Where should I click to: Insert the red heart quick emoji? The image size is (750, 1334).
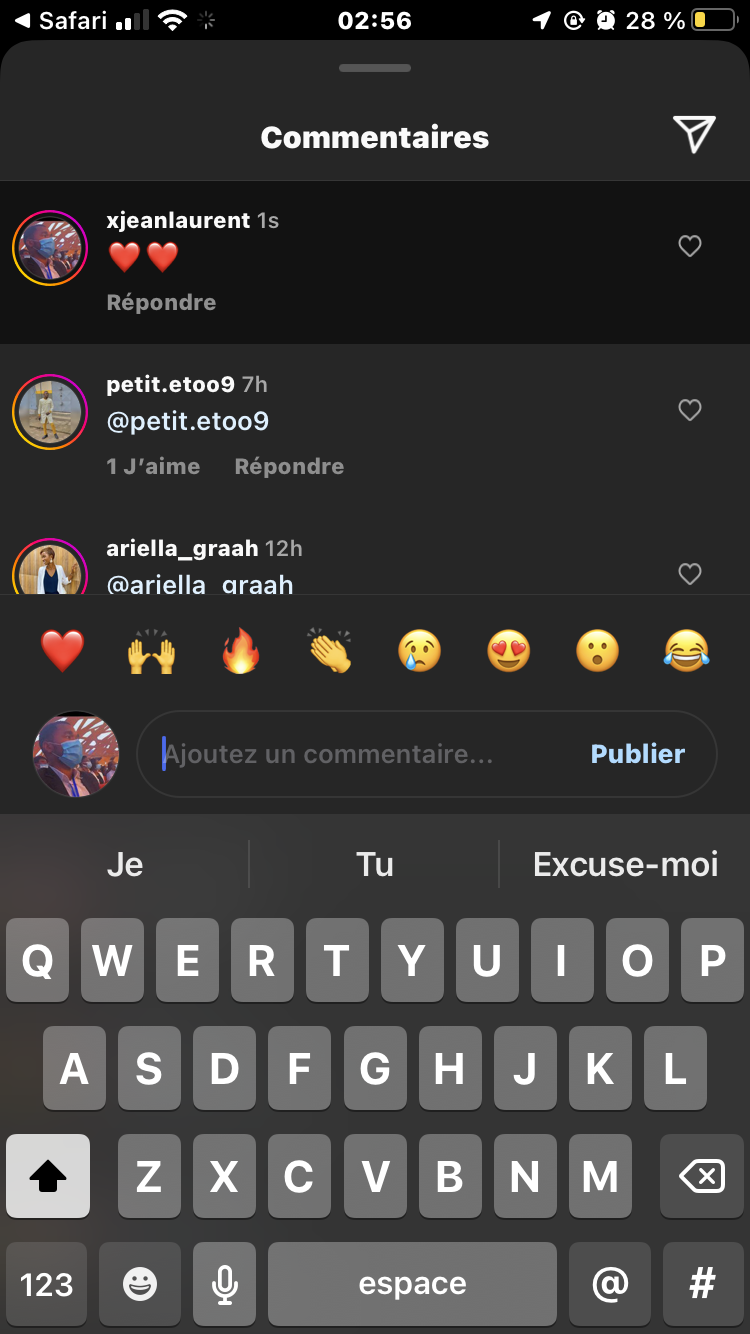pyautogui.click(x=62, y=652)
